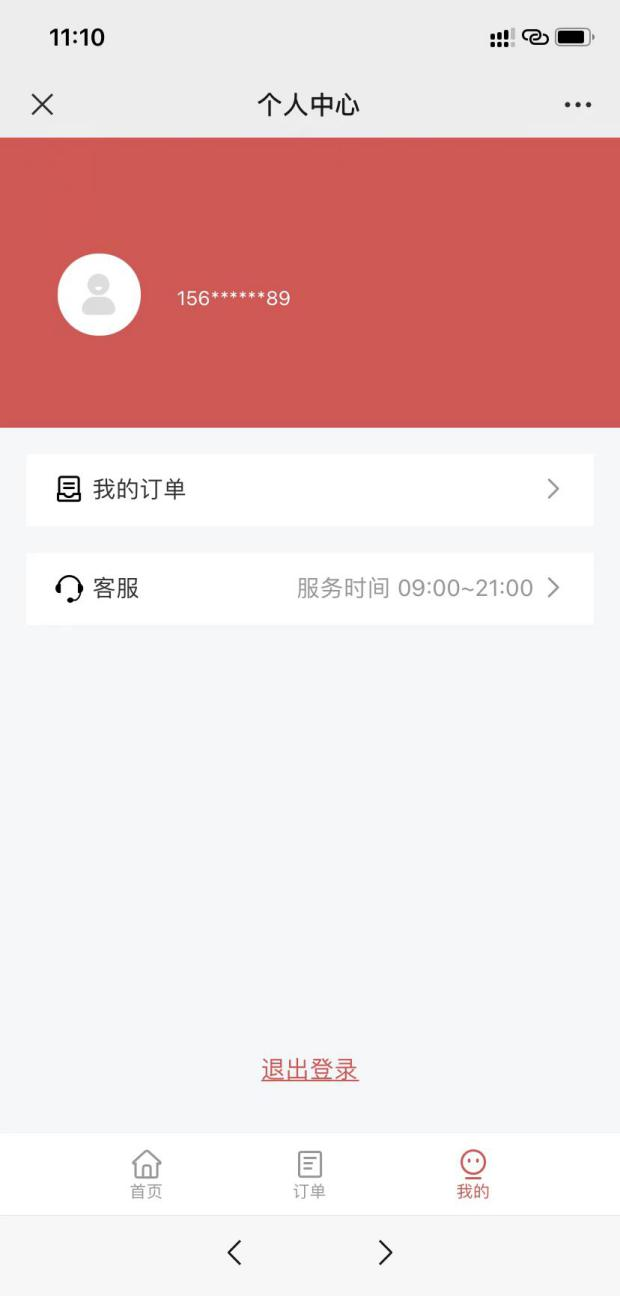621x1296 pixels.
Task: Close the 个人中心 page with the X
Action: coord(42,104)
